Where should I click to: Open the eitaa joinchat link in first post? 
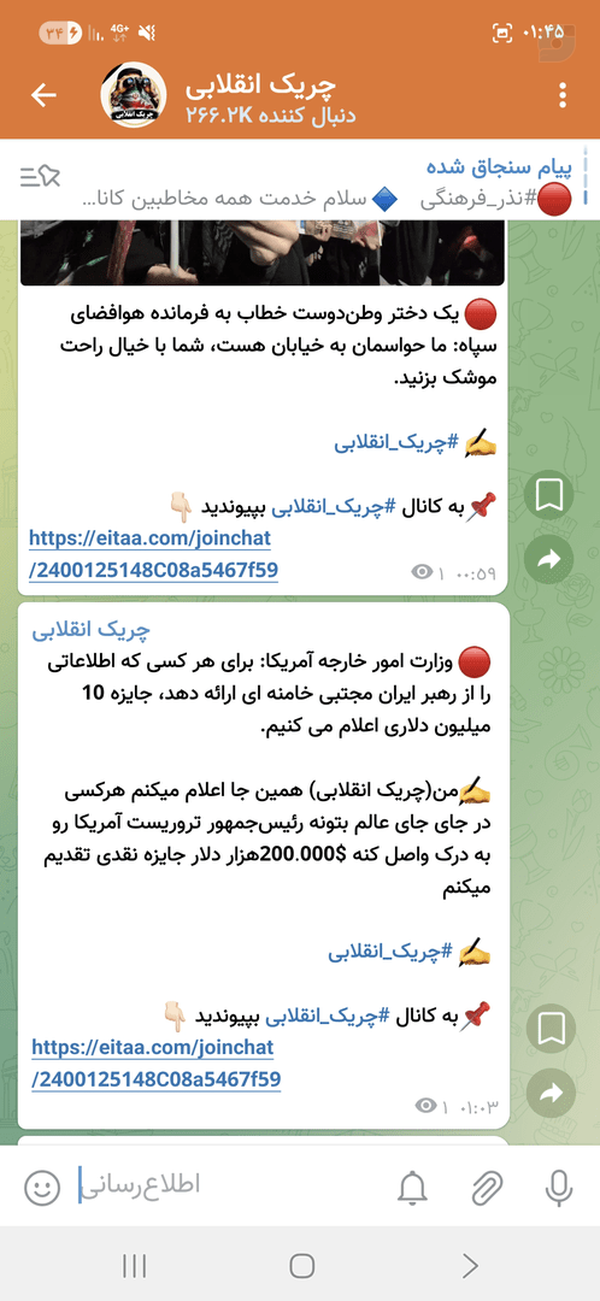pyautogui.click(x=153, y=555)
